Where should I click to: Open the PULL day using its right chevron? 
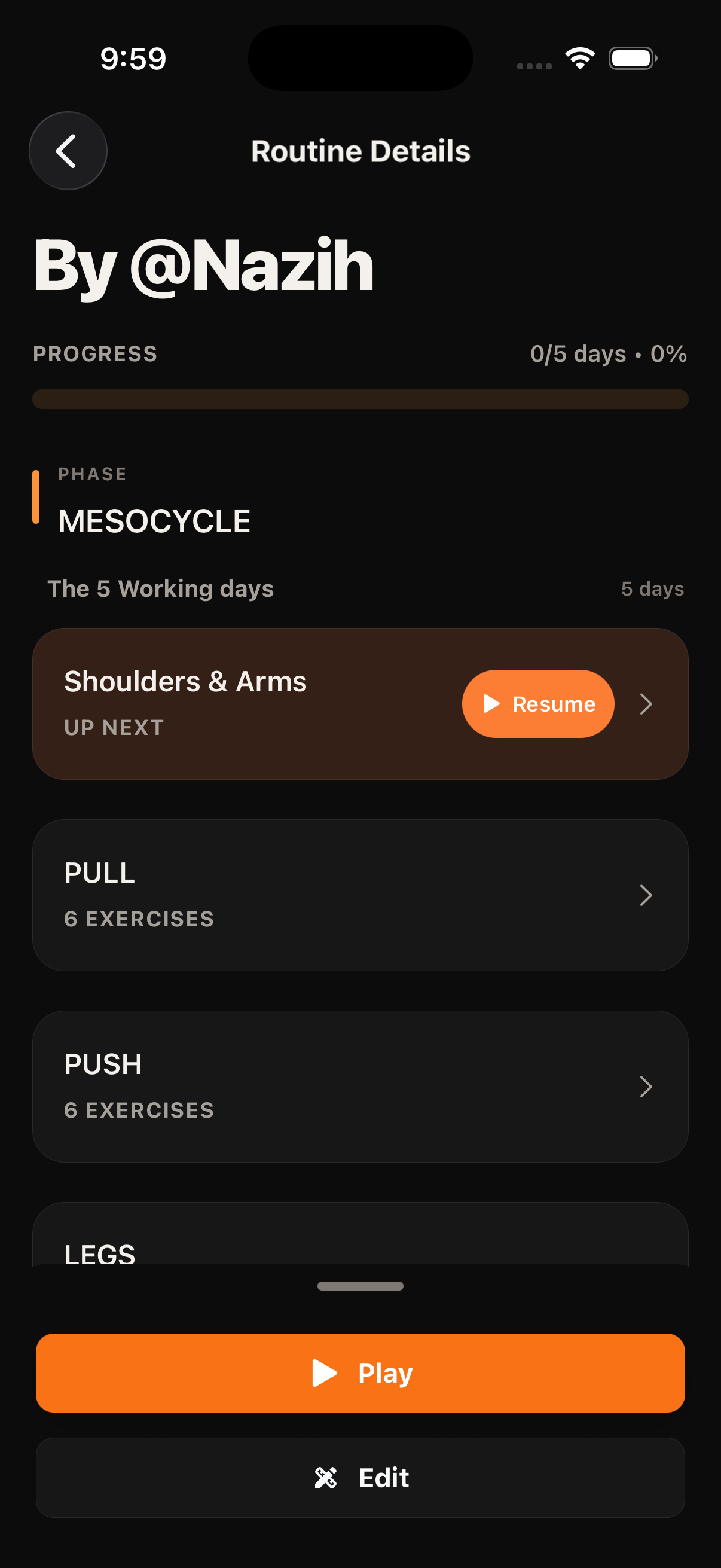(646, 895)
